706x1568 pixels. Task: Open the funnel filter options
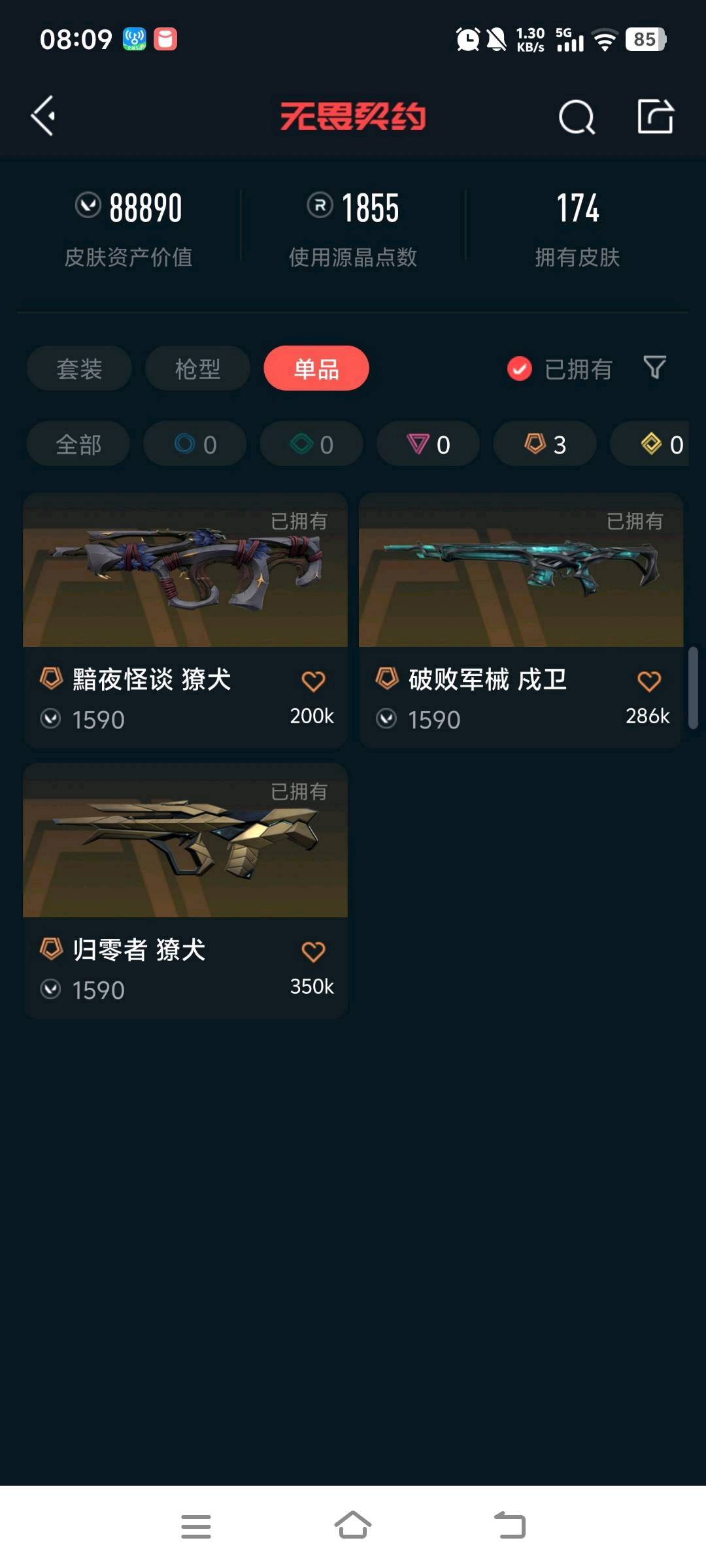tap(654, 368)
